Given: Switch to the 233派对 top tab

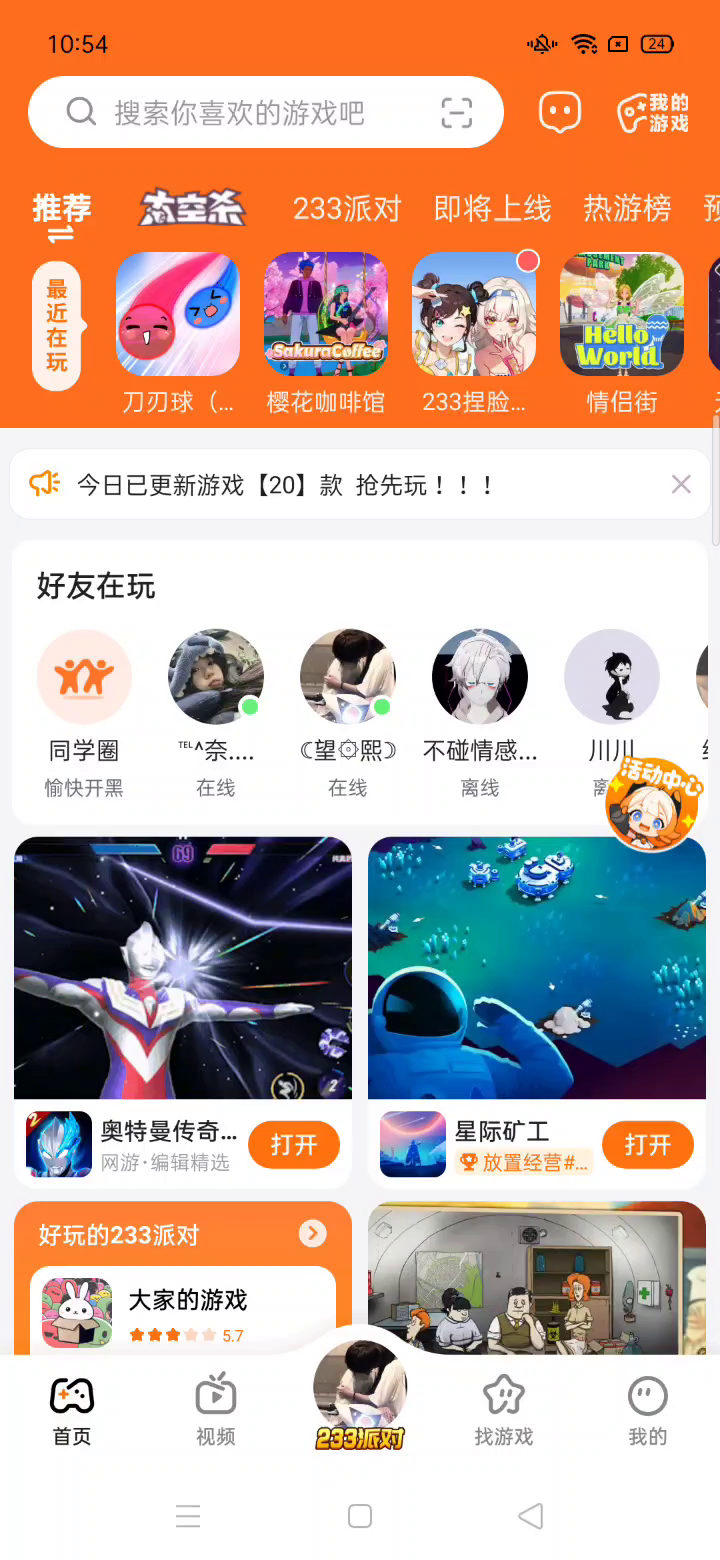Looking at the screenshot, I should 346,208.
